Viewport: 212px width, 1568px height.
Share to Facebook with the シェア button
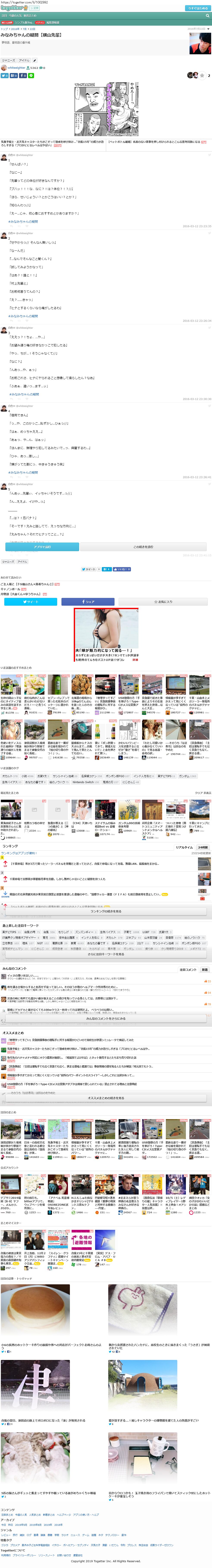coord(88,601)
